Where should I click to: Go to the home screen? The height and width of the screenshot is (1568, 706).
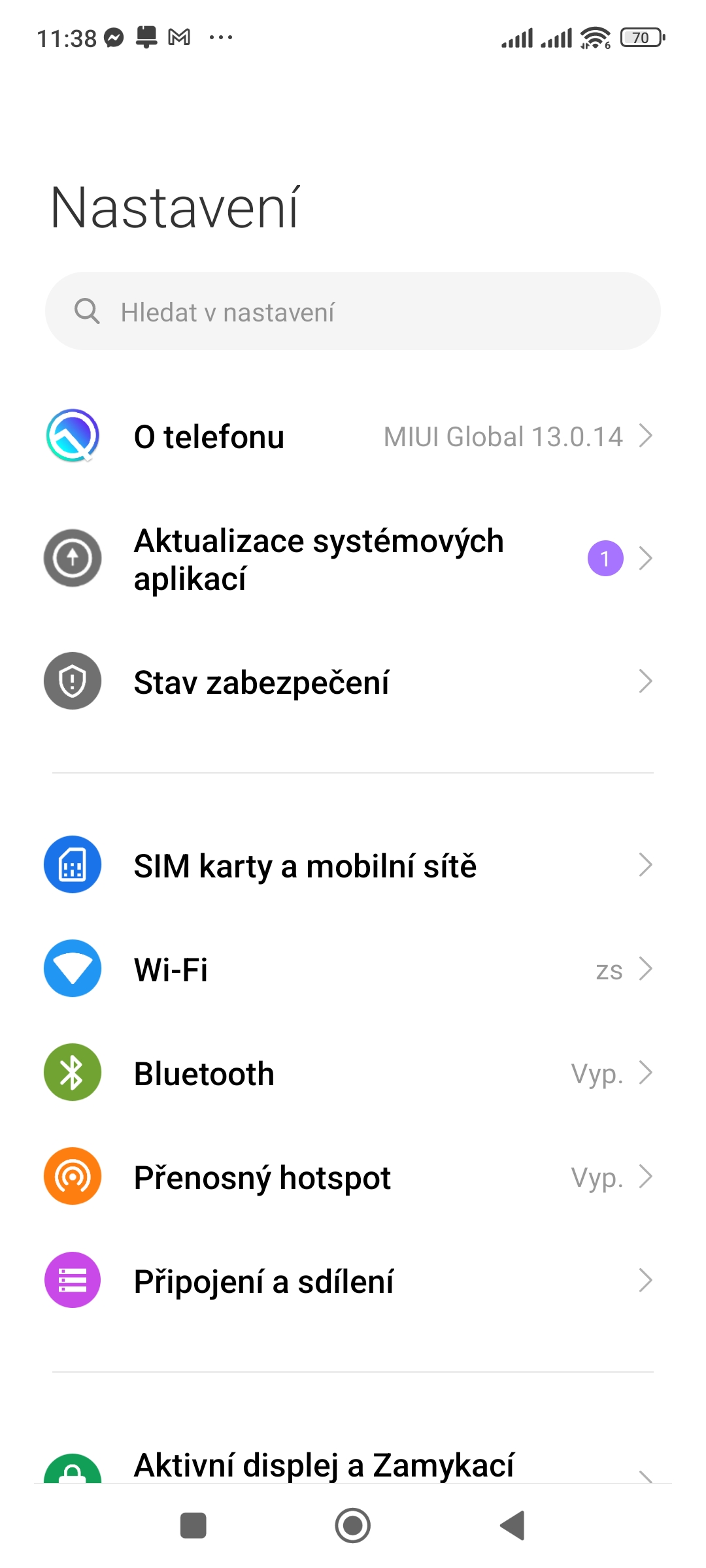click(x=353, y=1526)
